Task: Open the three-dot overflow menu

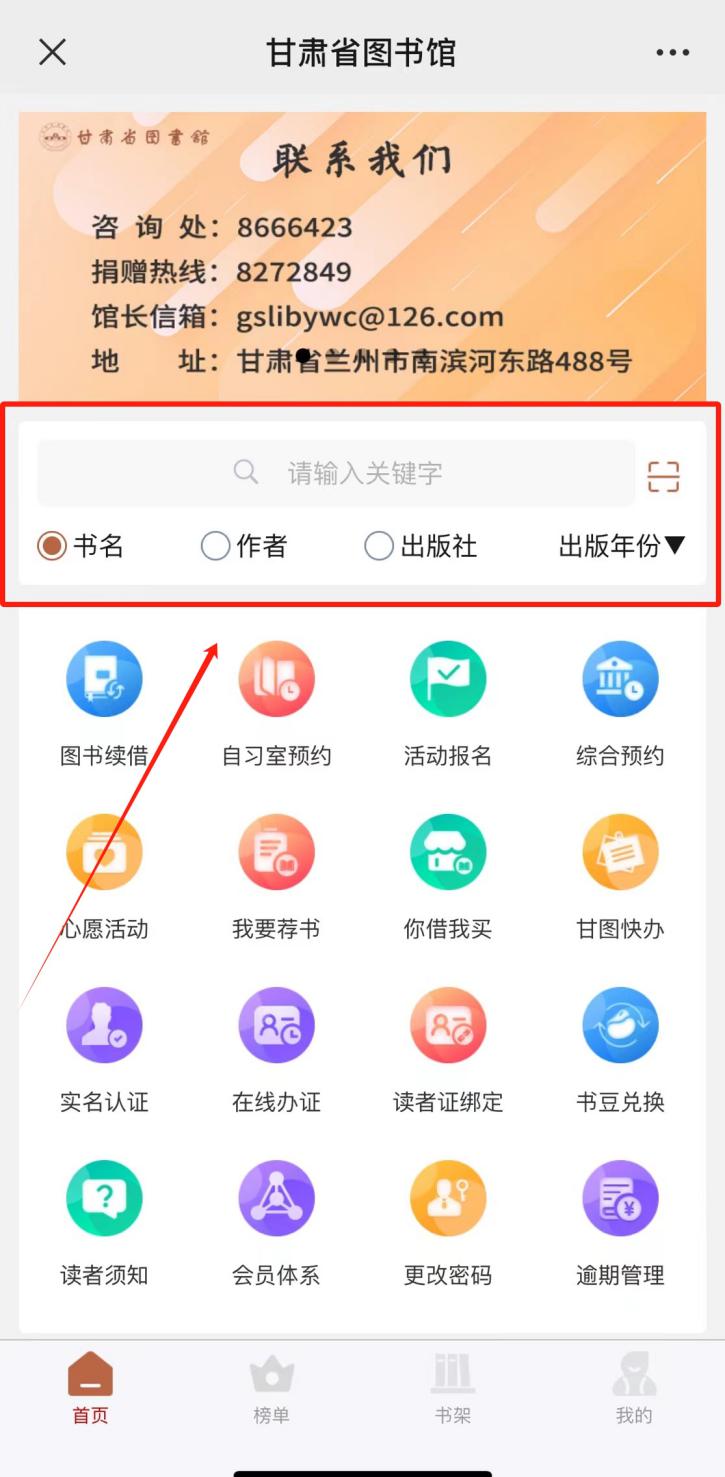Action: click(672, 53)
